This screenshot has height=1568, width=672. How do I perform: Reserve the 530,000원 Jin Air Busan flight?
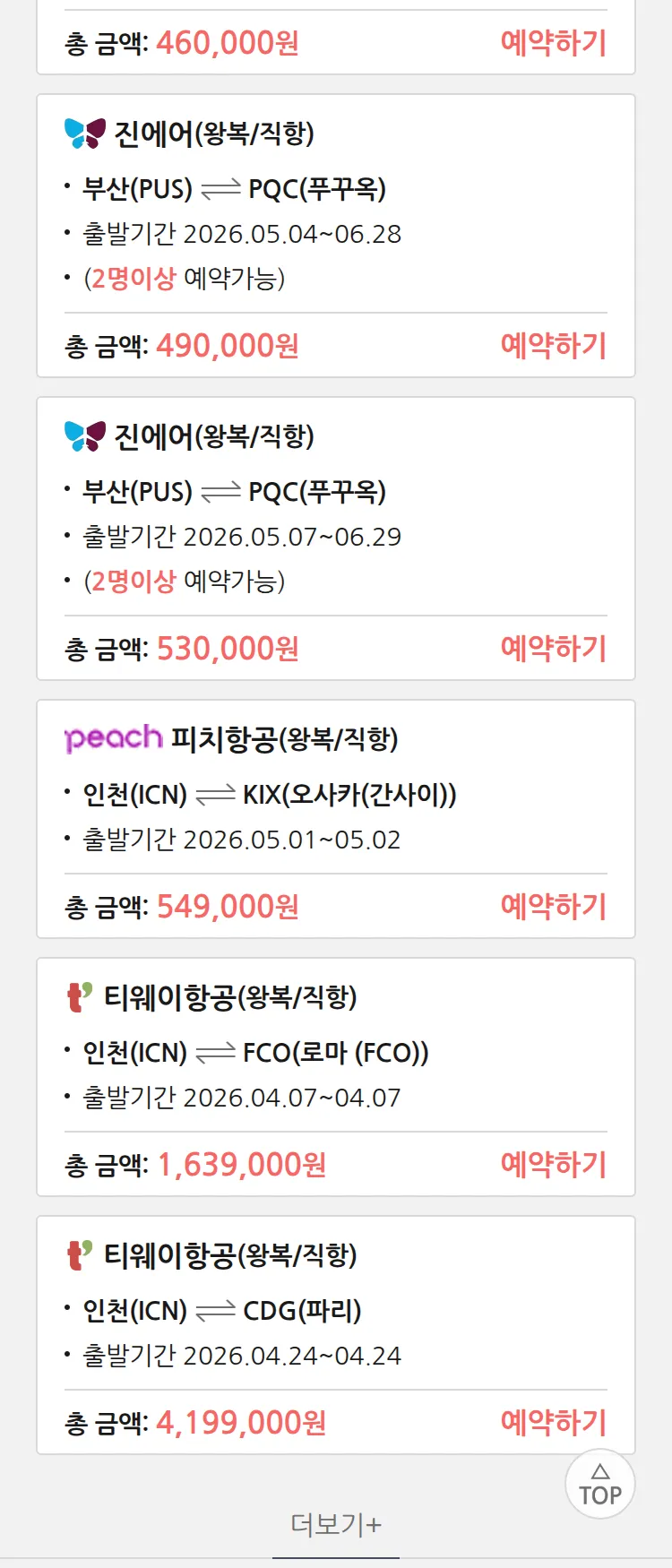coord(553,649)
